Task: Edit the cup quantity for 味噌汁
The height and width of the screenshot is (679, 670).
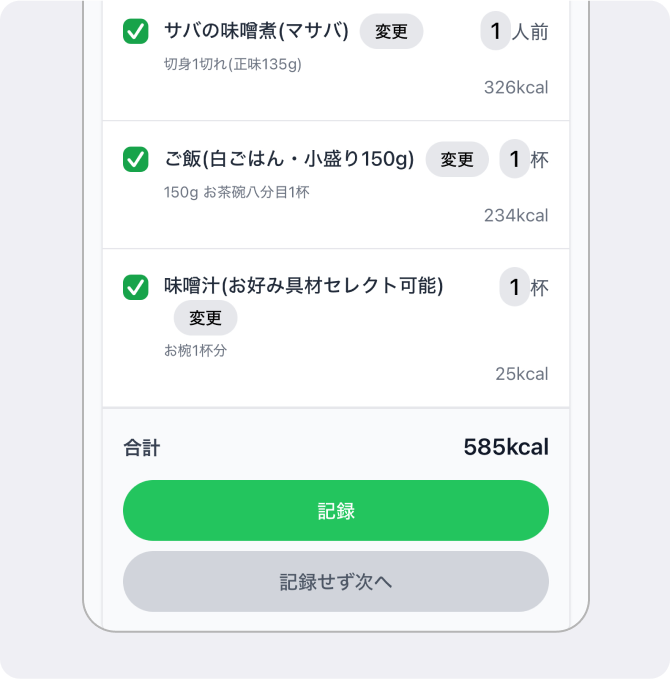Action: pos(514,288)
